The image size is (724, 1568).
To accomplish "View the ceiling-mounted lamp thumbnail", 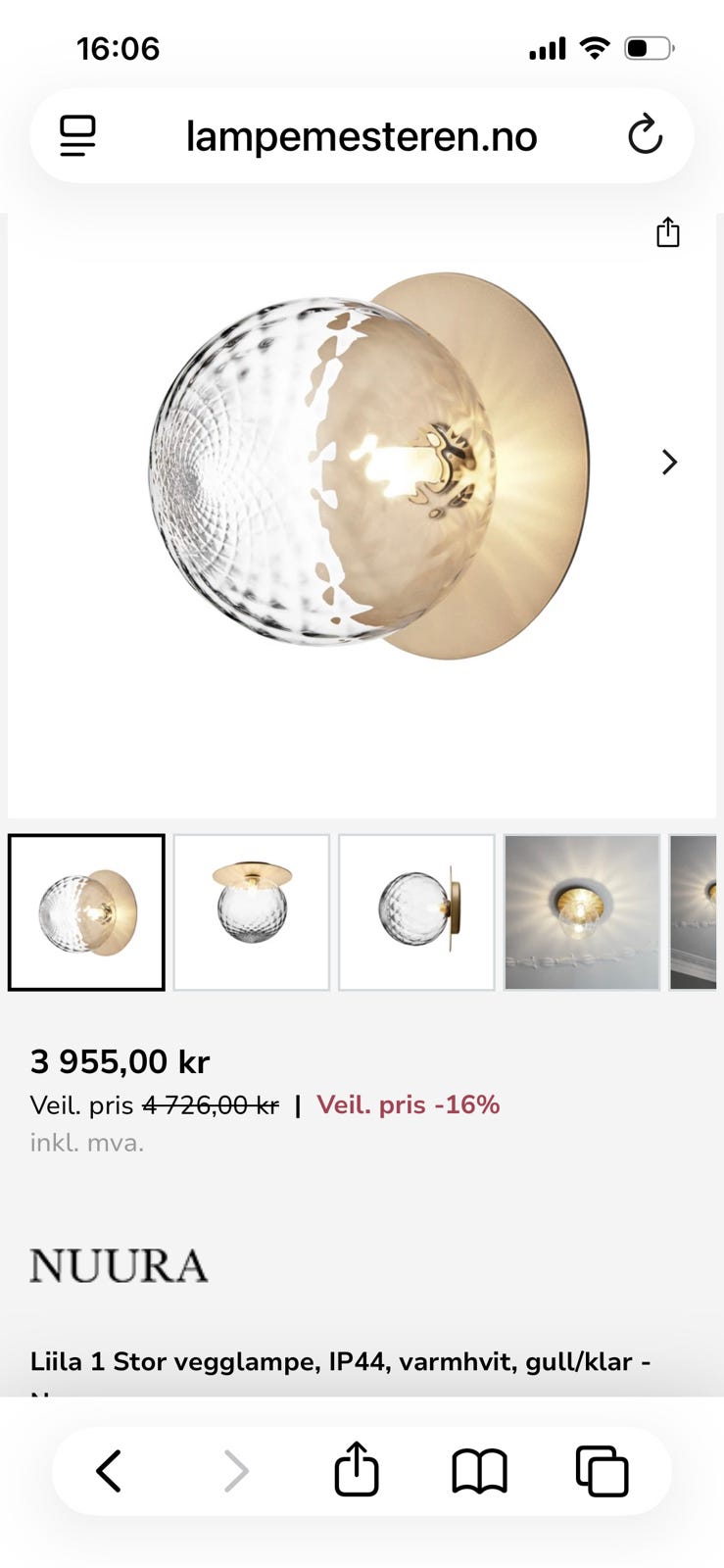I will pyautogui.click(x=251, y=911).
